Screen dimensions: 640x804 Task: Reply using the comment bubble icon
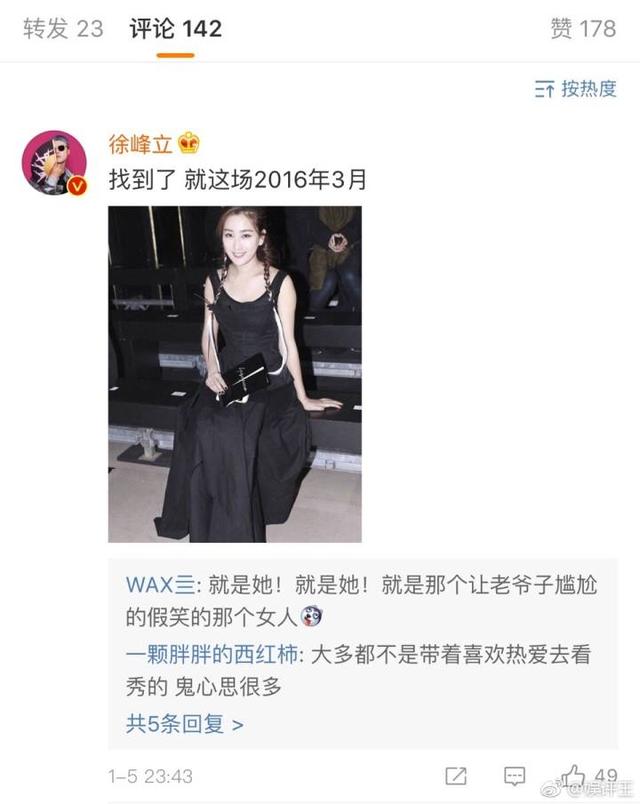(x=514, y=776)
